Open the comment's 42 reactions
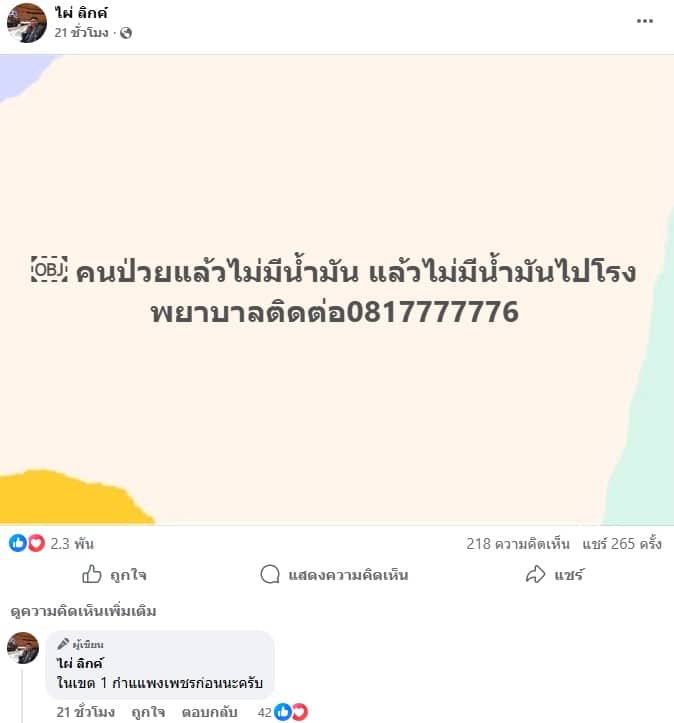This screenshot has width=674, height=723. pyautogui.click(x=282, y=712)
